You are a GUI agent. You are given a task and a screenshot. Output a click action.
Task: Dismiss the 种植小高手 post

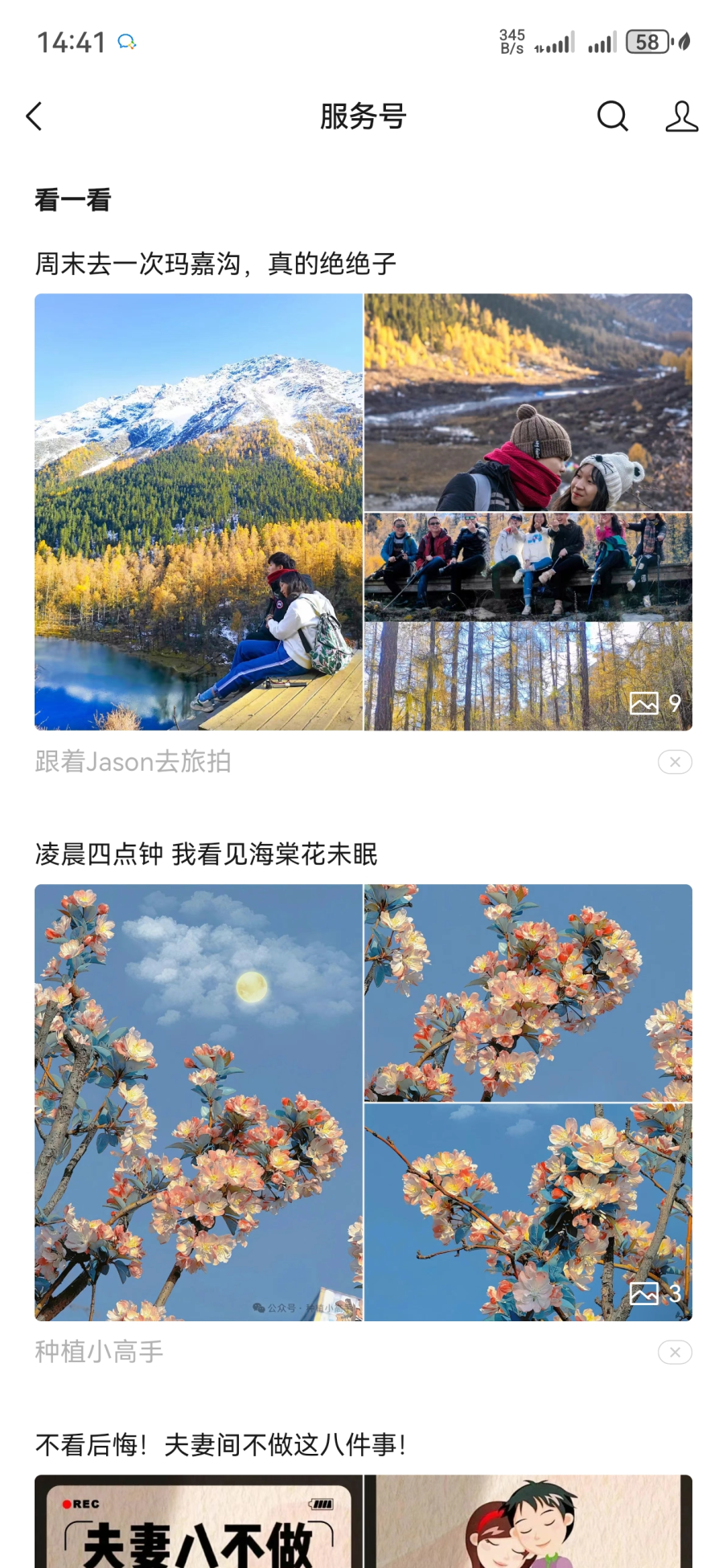675,1353
